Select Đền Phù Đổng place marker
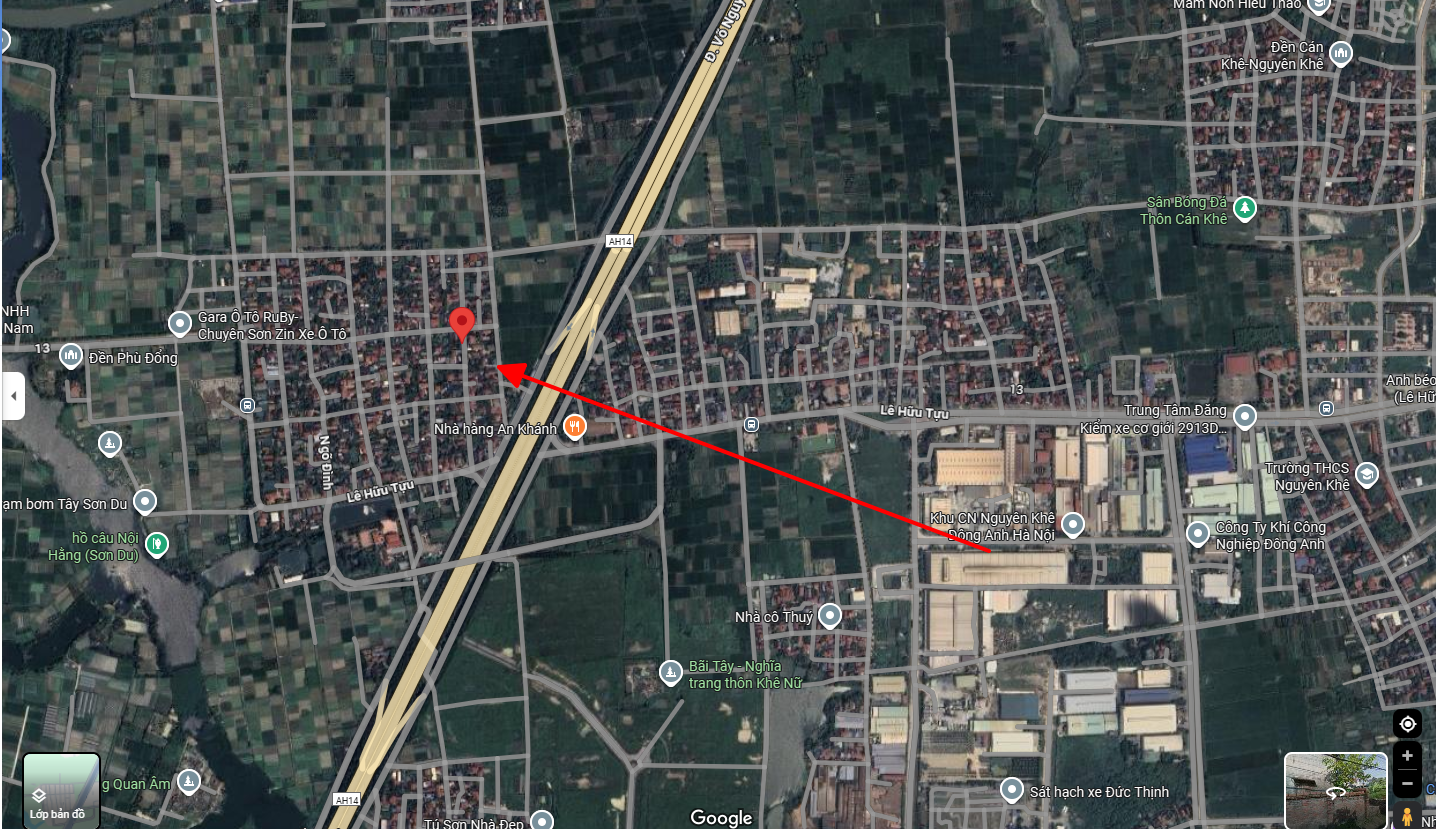 (70, 356)
